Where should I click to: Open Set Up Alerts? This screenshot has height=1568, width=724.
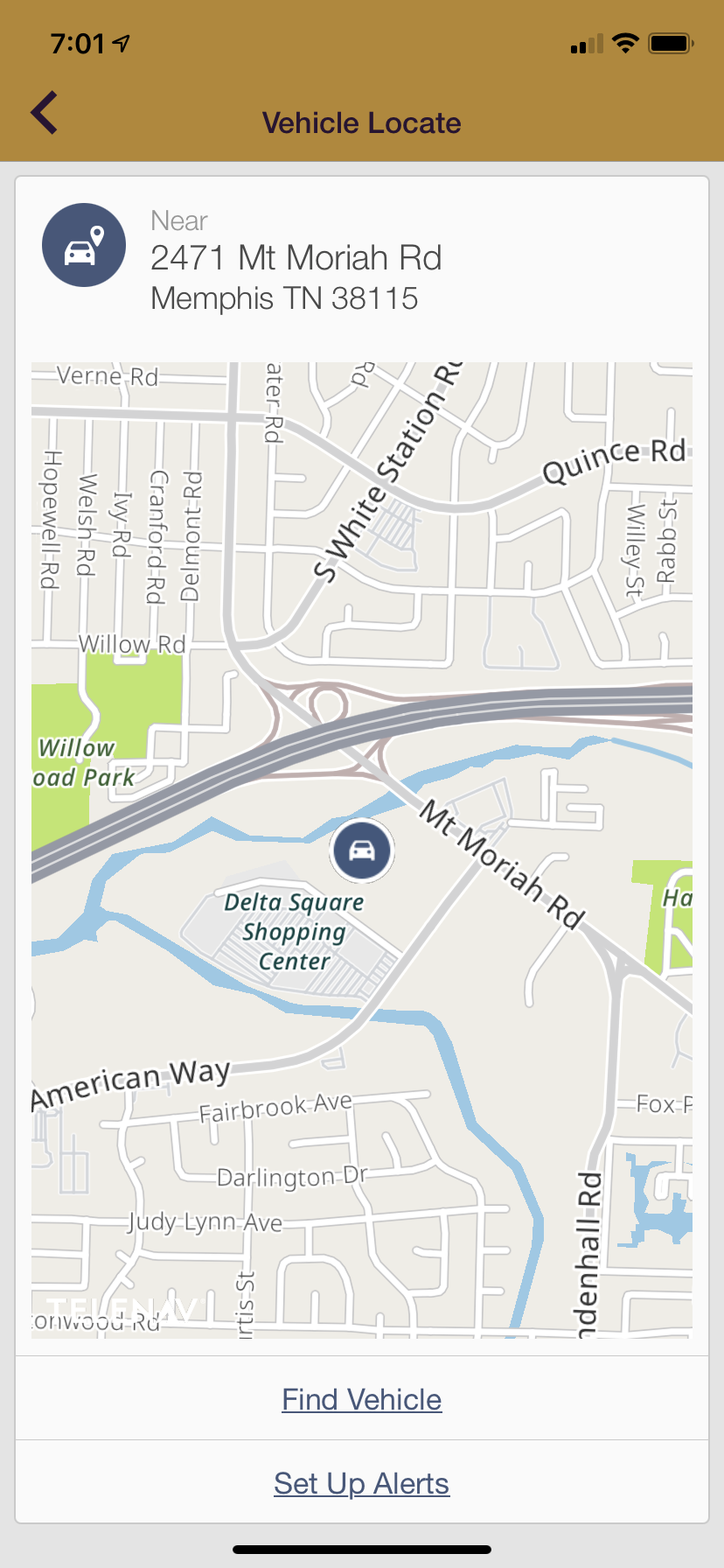pos(361,1482)
